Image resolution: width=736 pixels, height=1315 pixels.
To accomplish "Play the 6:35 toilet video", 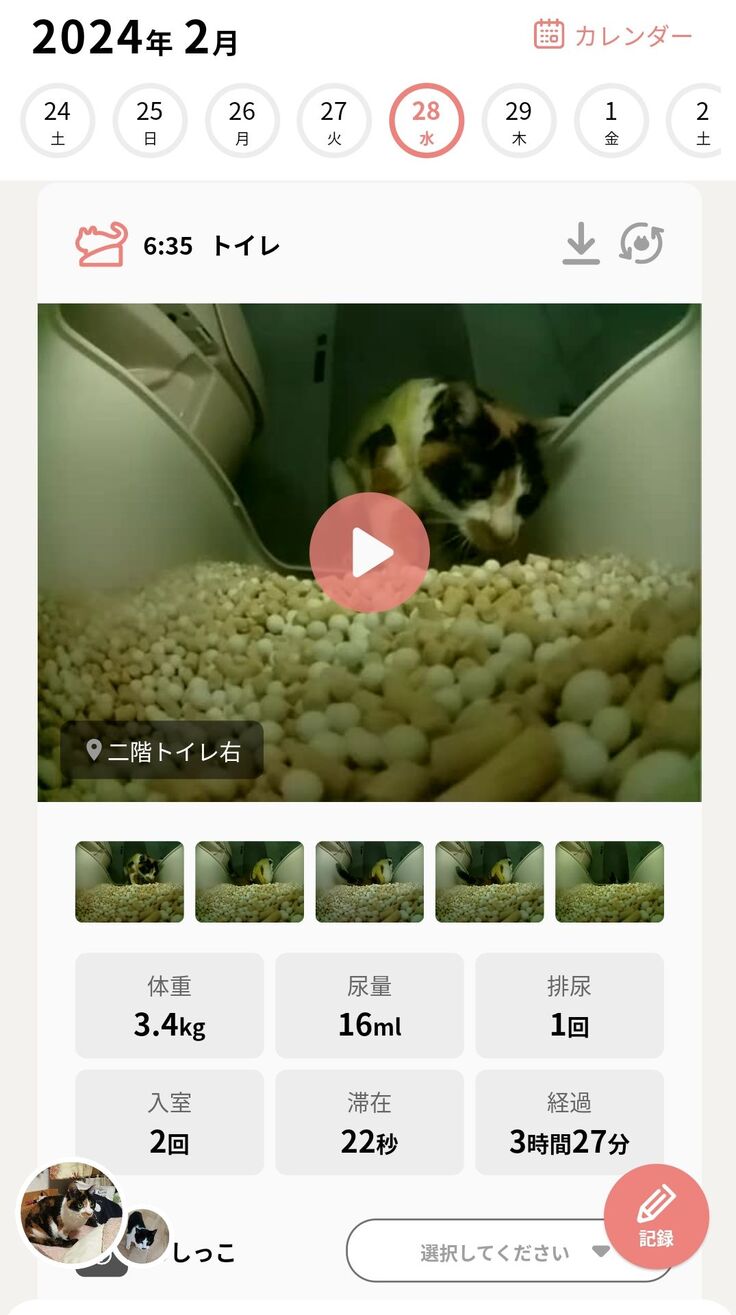I will (369, 552).
